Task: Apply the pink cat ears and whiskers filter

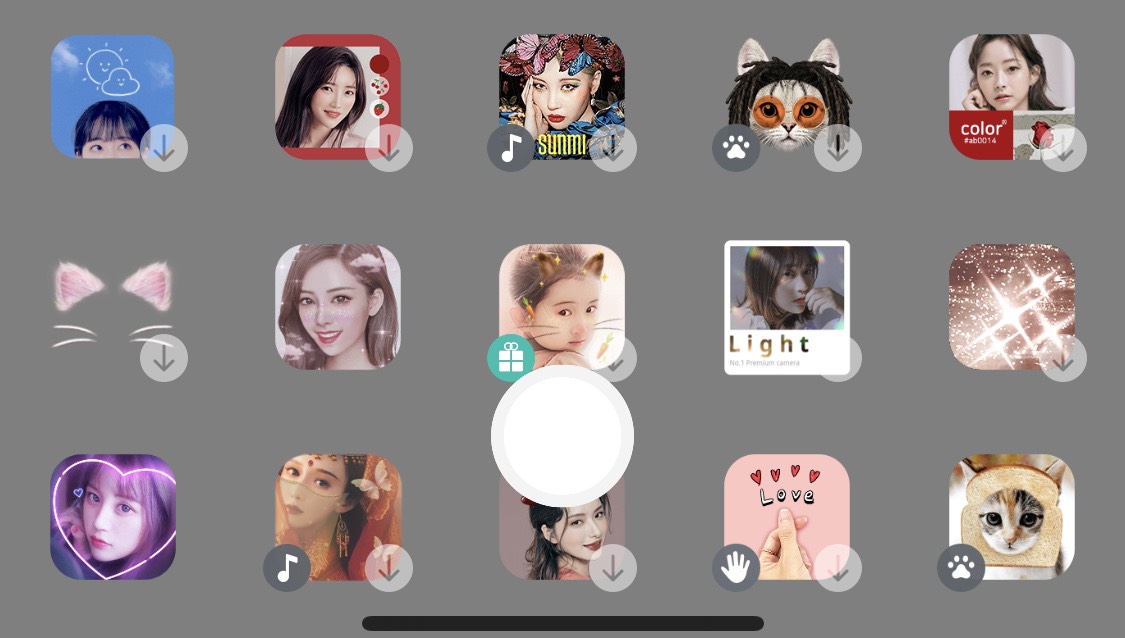Action: tap(112, 308)
